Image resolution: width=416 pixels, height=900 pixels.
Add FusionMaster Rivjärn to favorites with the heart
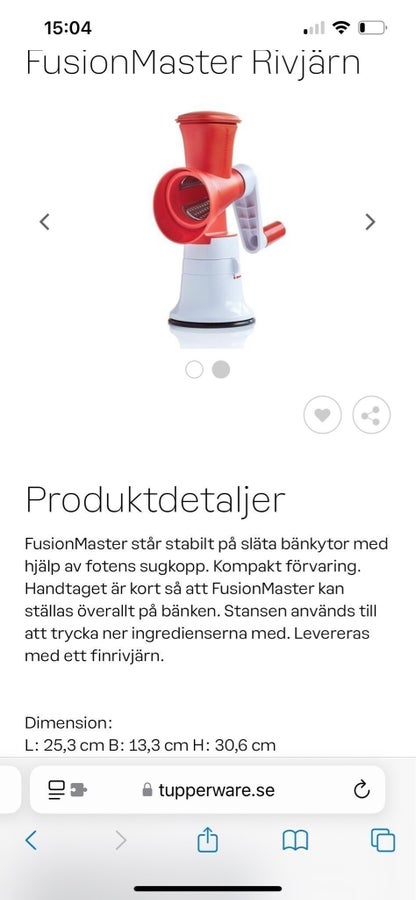pos(322,415)
